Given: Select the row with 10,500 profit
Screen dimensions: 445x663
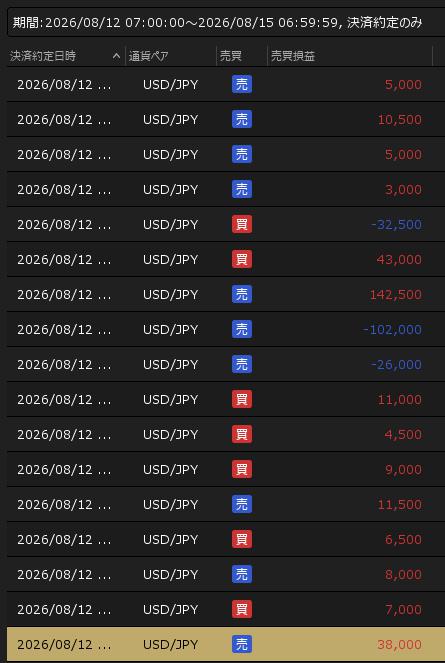Looking at the screenshot, I should (226, 120).
